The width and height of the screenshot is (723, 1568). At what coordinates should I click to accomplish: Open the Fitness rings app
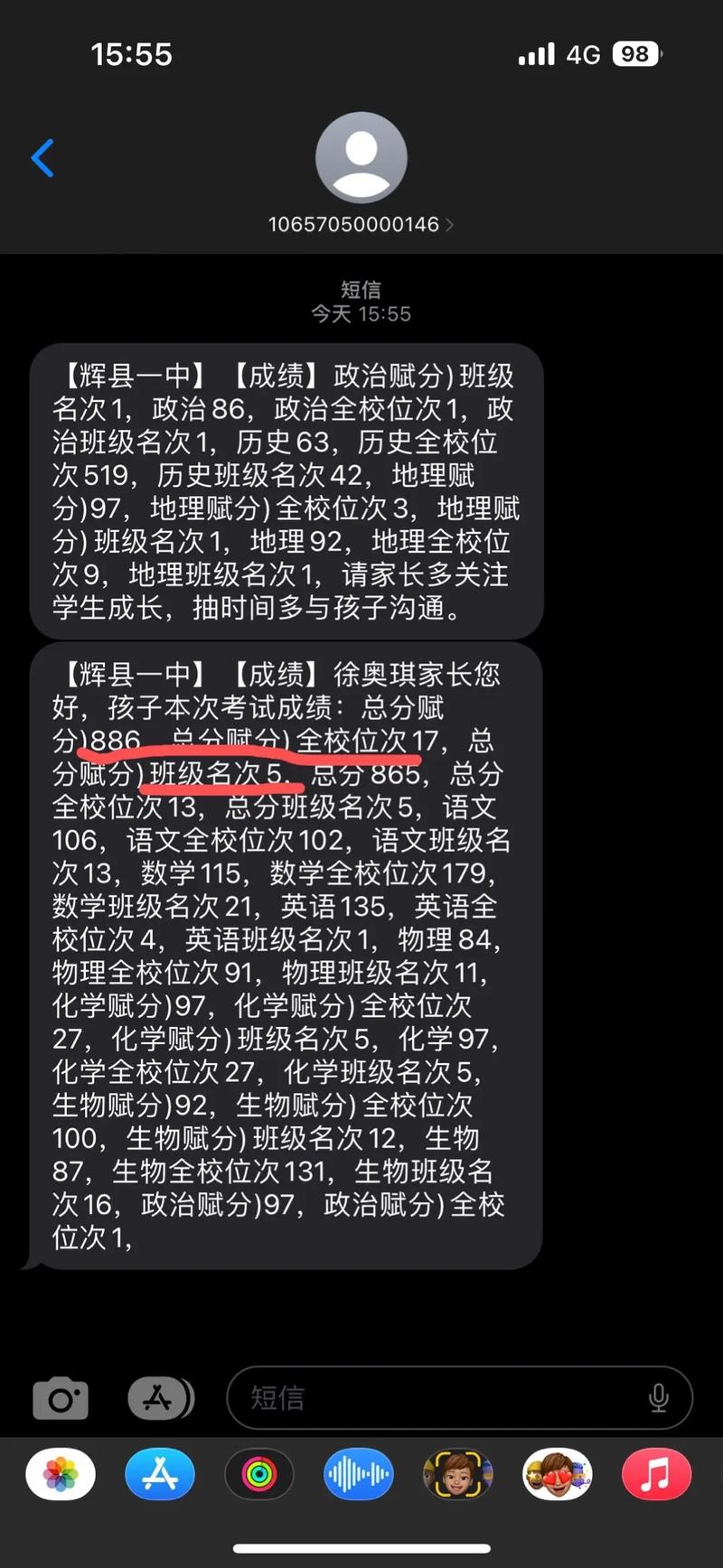[259, 1476]
